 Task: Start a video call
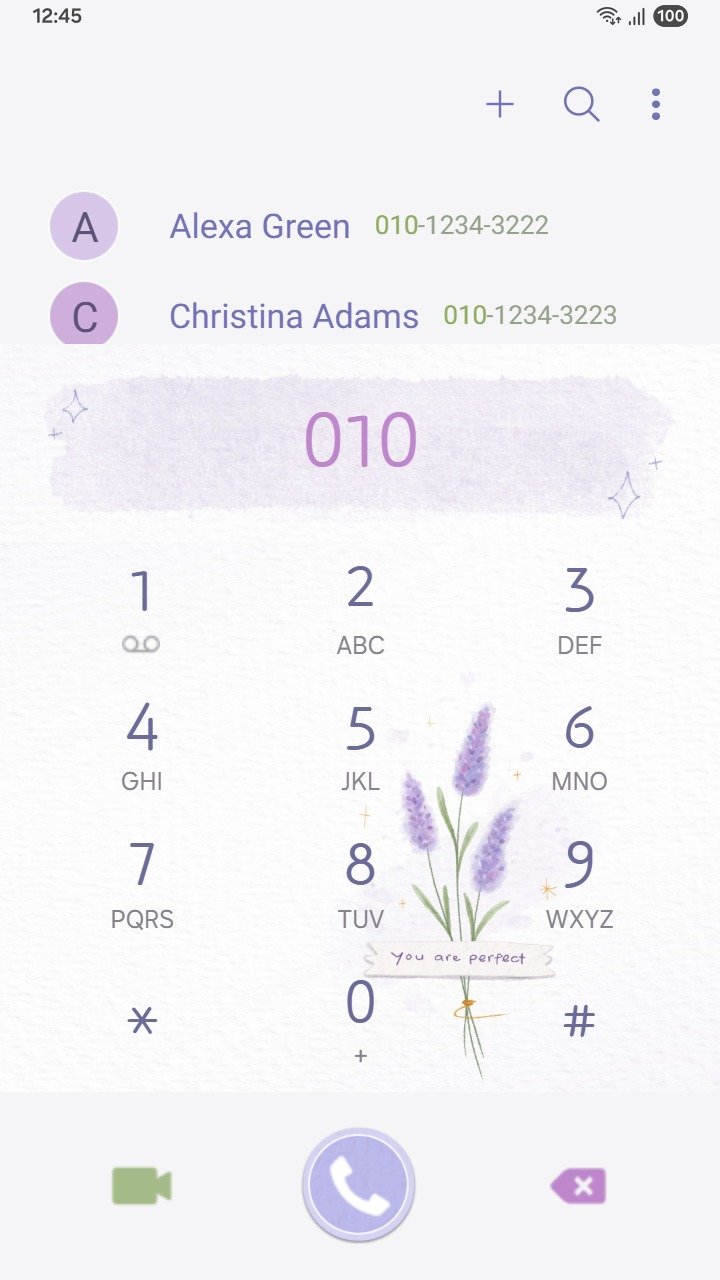[x=141, y=1186]
